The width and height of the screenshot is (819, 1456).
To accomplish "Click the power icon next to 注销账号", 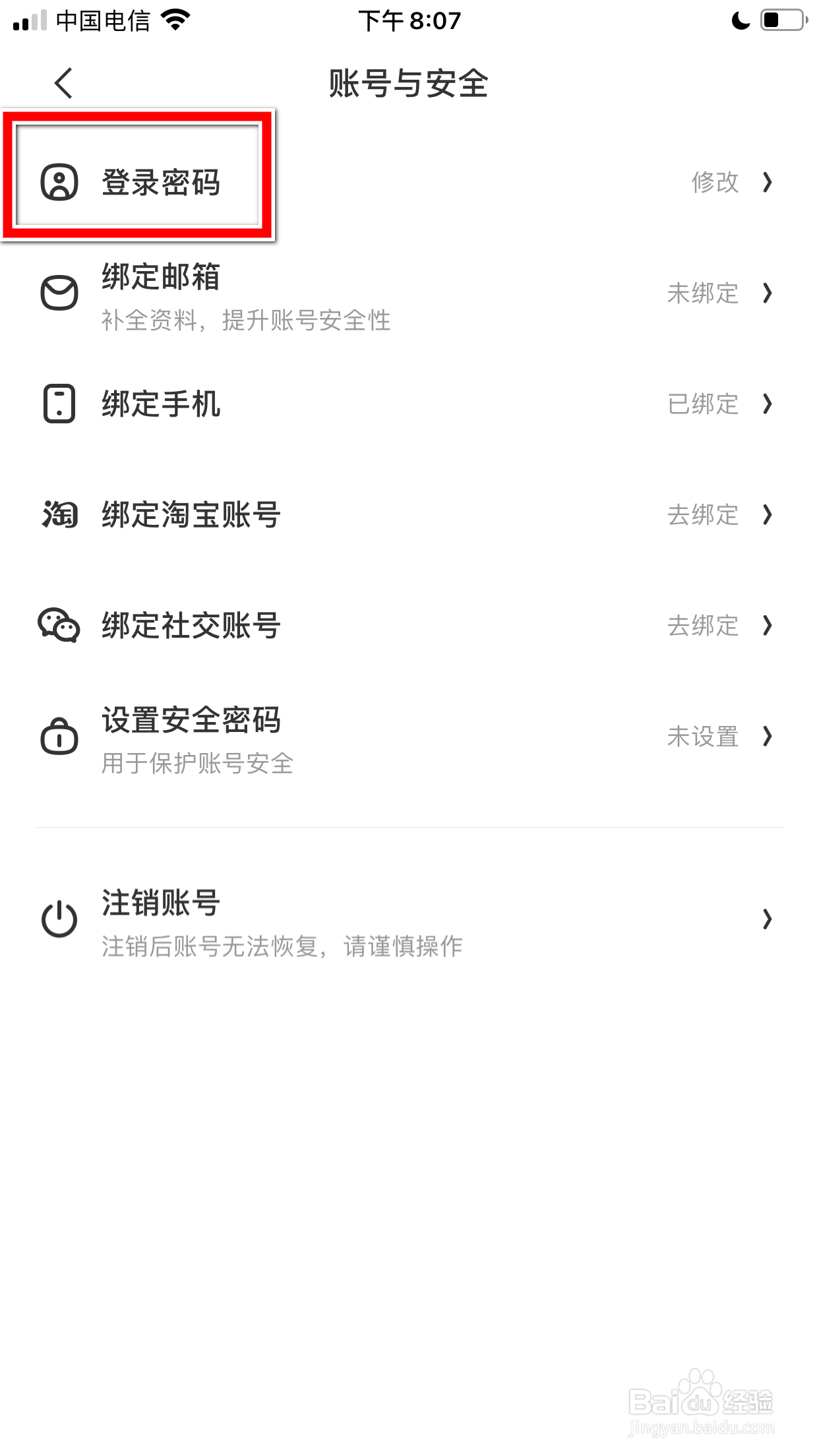I will coord(58,921).
